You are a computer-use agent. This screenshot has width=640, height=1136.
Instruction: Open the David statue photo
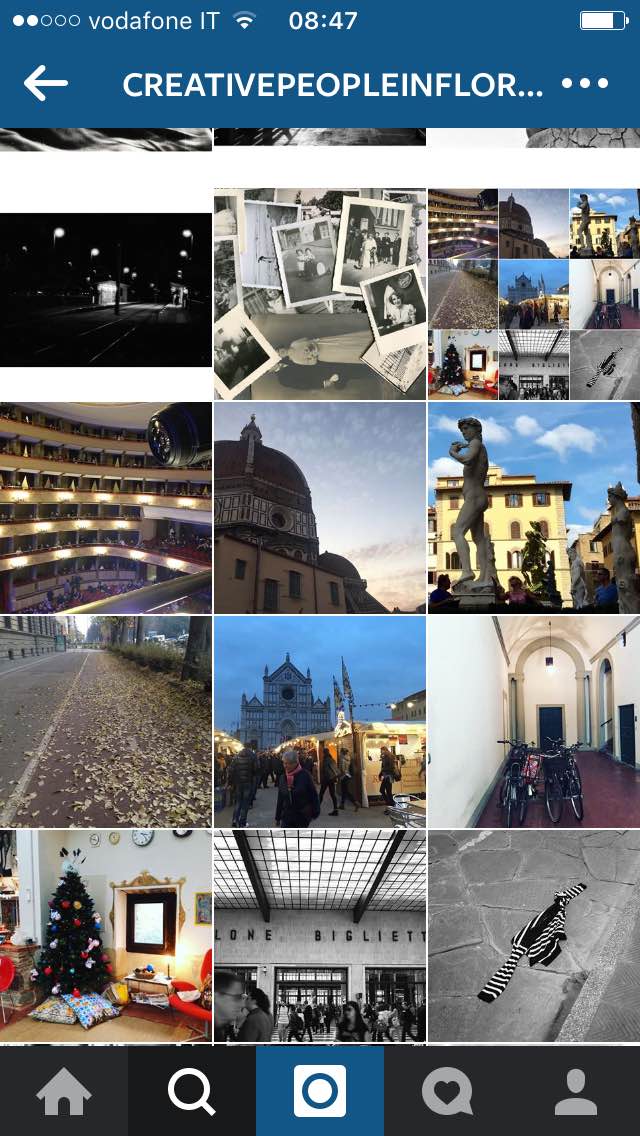click(x=534, y=508)
